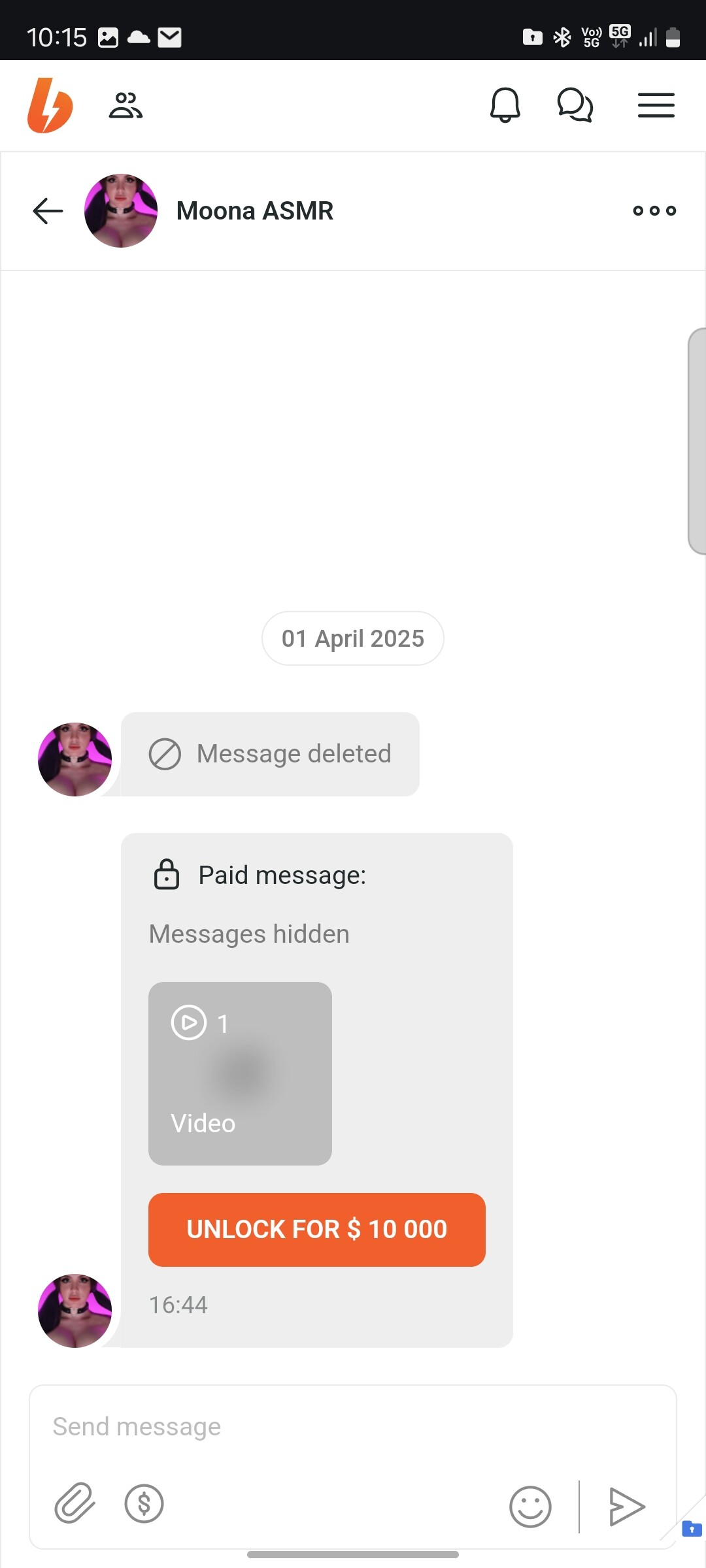The image size is (706, 1568).
Task: Go back using the arrow beside Moona ASMR
Action: tap(48, 211)
